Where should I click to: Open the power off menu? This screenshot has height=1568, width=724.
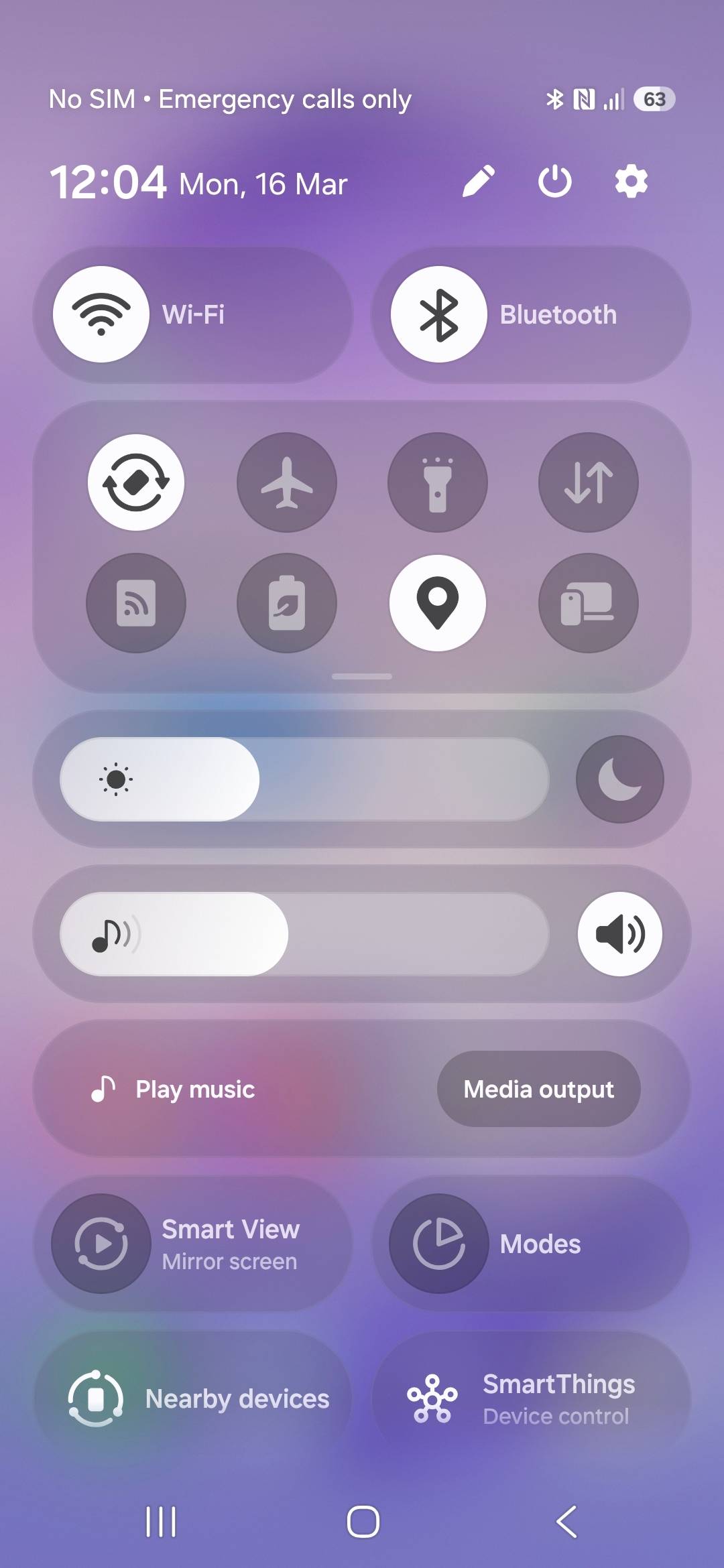point(555,182)
